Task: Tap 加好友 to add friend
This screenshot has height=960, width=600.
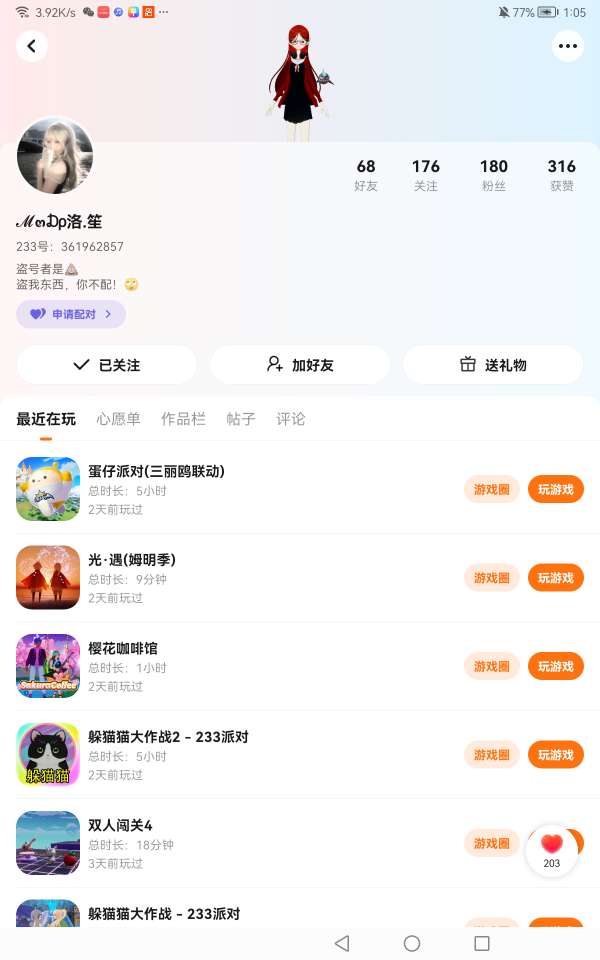Action: (300, 365)
